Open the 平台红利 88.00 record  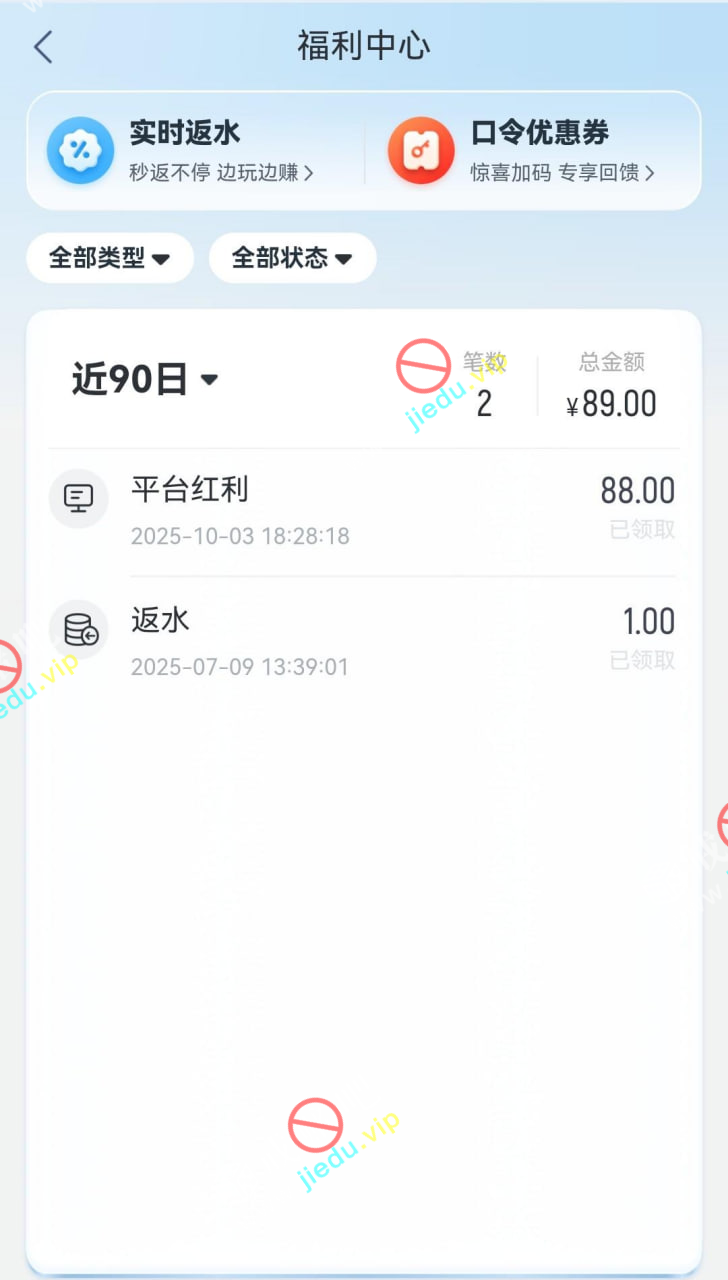pos(363,510)
